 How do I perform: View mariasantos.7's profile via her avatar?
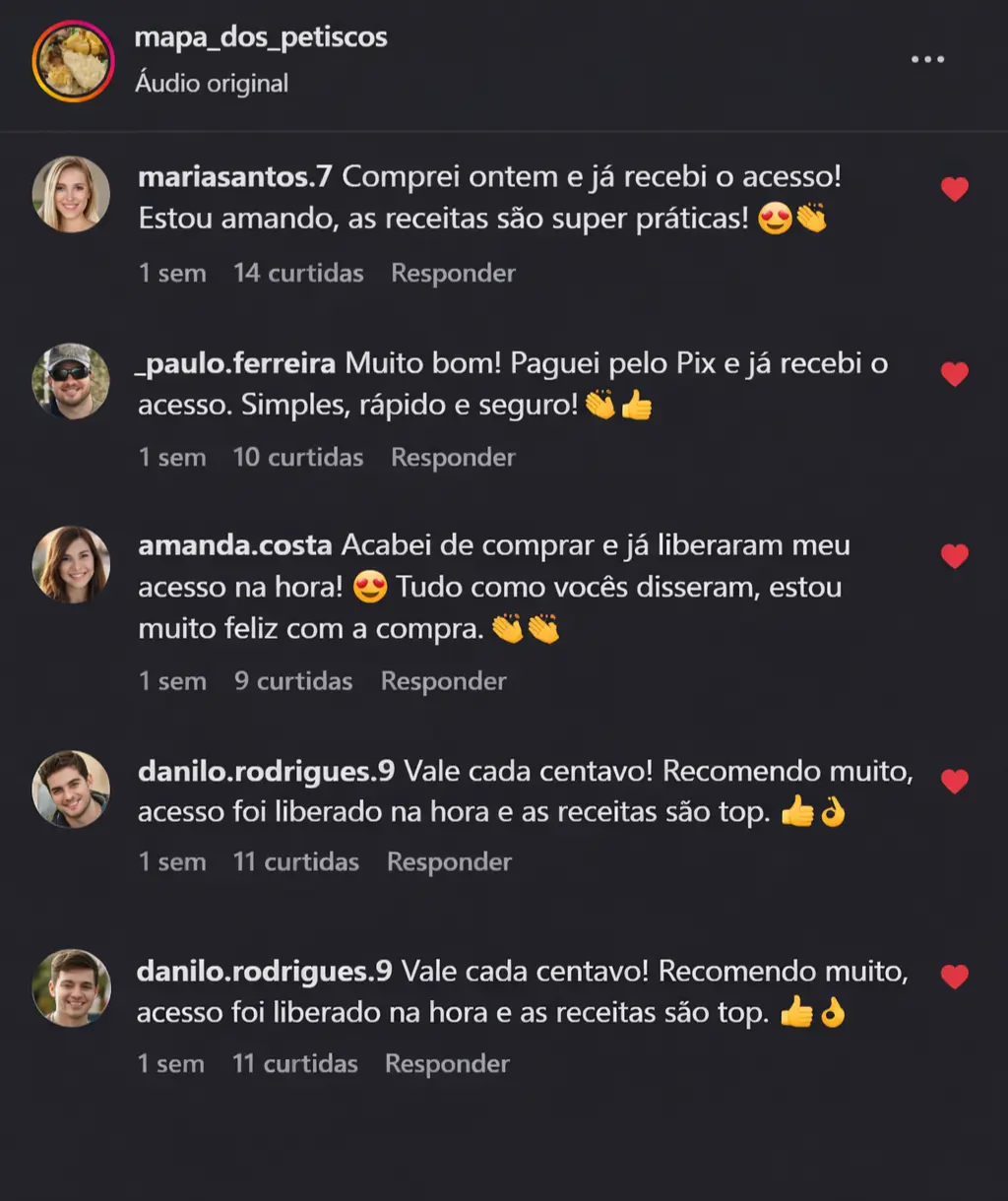[x=71, y=194]
